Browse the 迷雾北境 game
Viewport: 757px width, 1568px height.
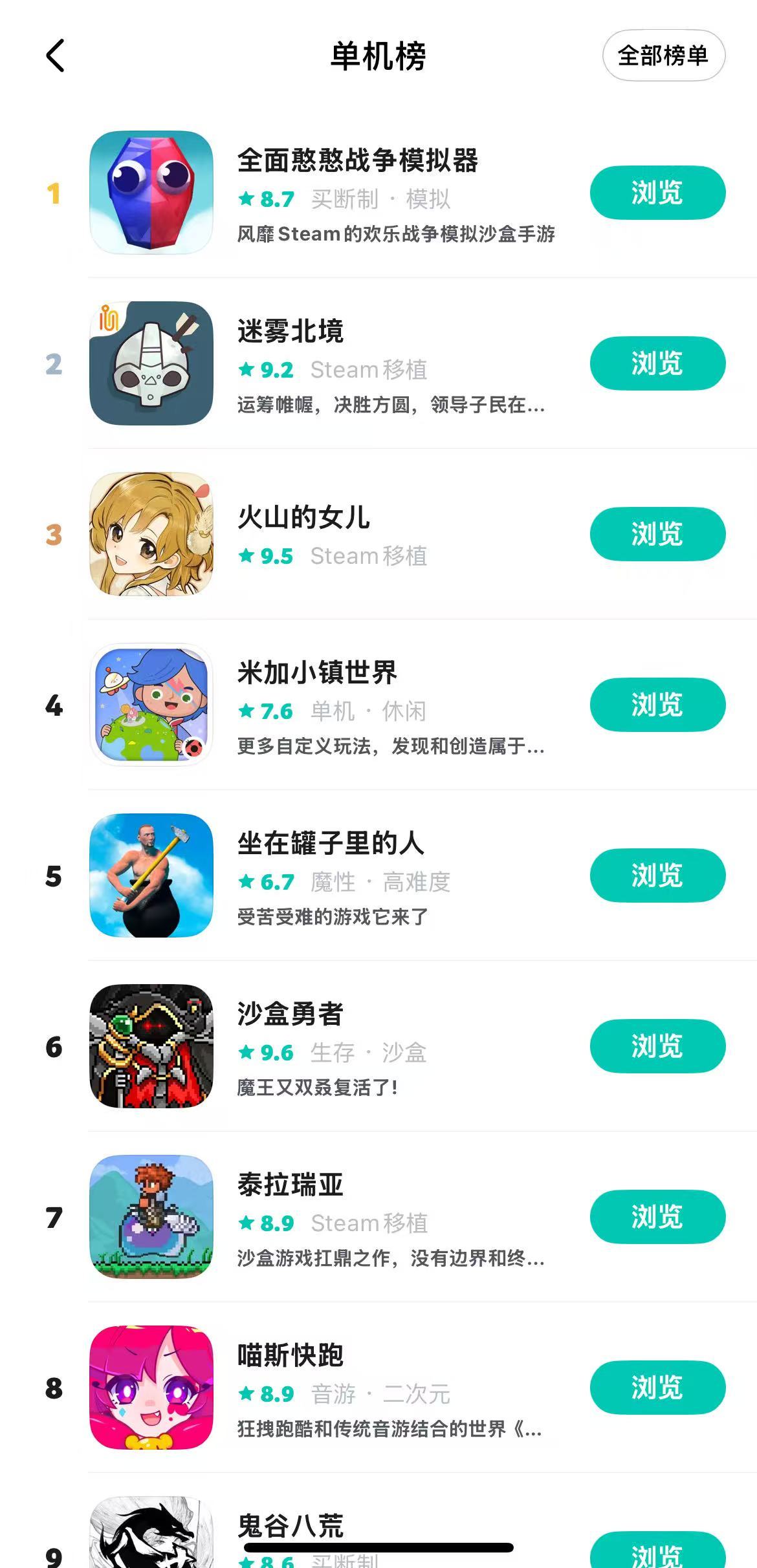click(x=657, y=363)
